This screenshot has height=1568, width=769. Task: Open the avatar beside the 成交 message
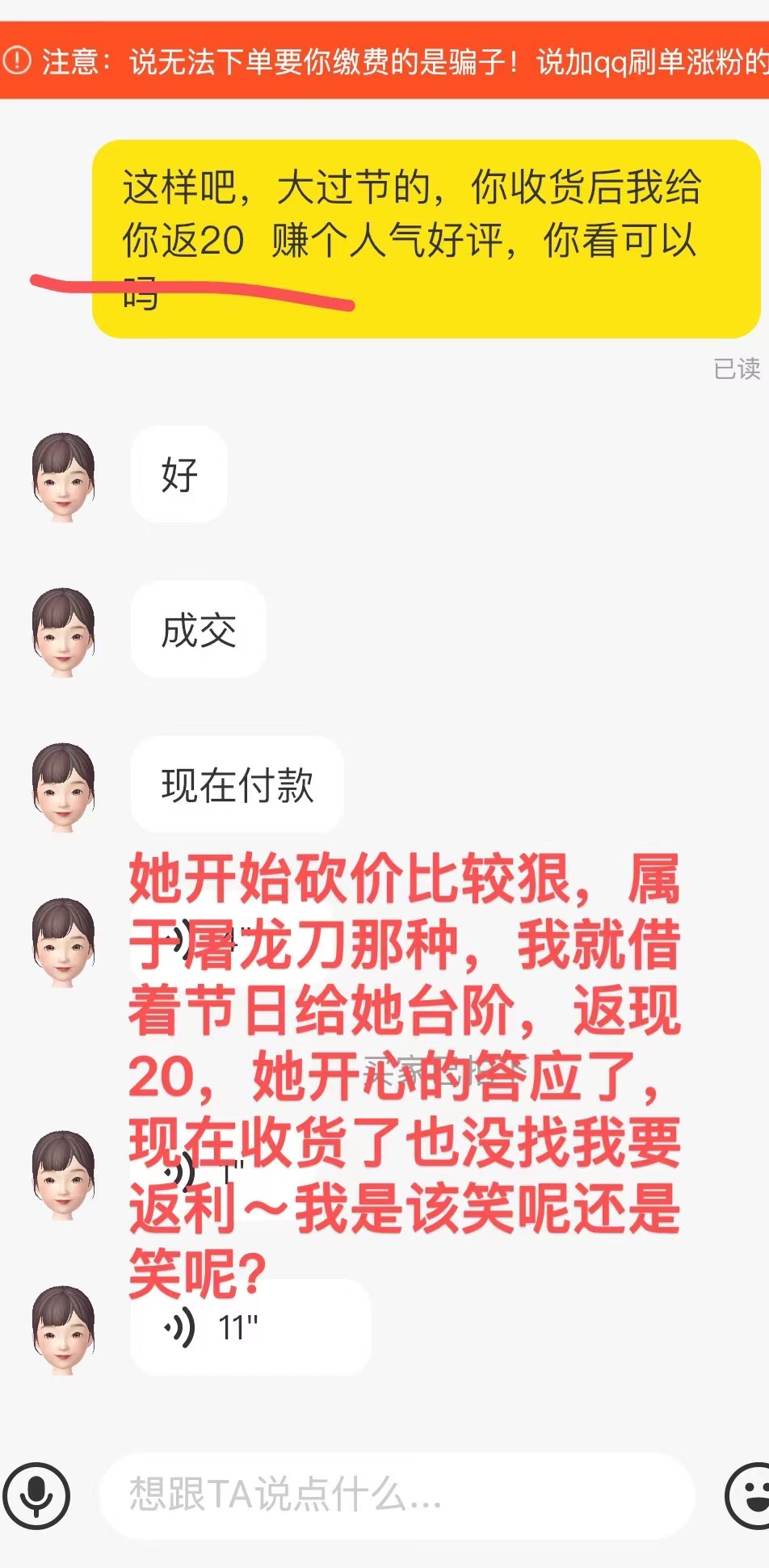click(63, 632)
